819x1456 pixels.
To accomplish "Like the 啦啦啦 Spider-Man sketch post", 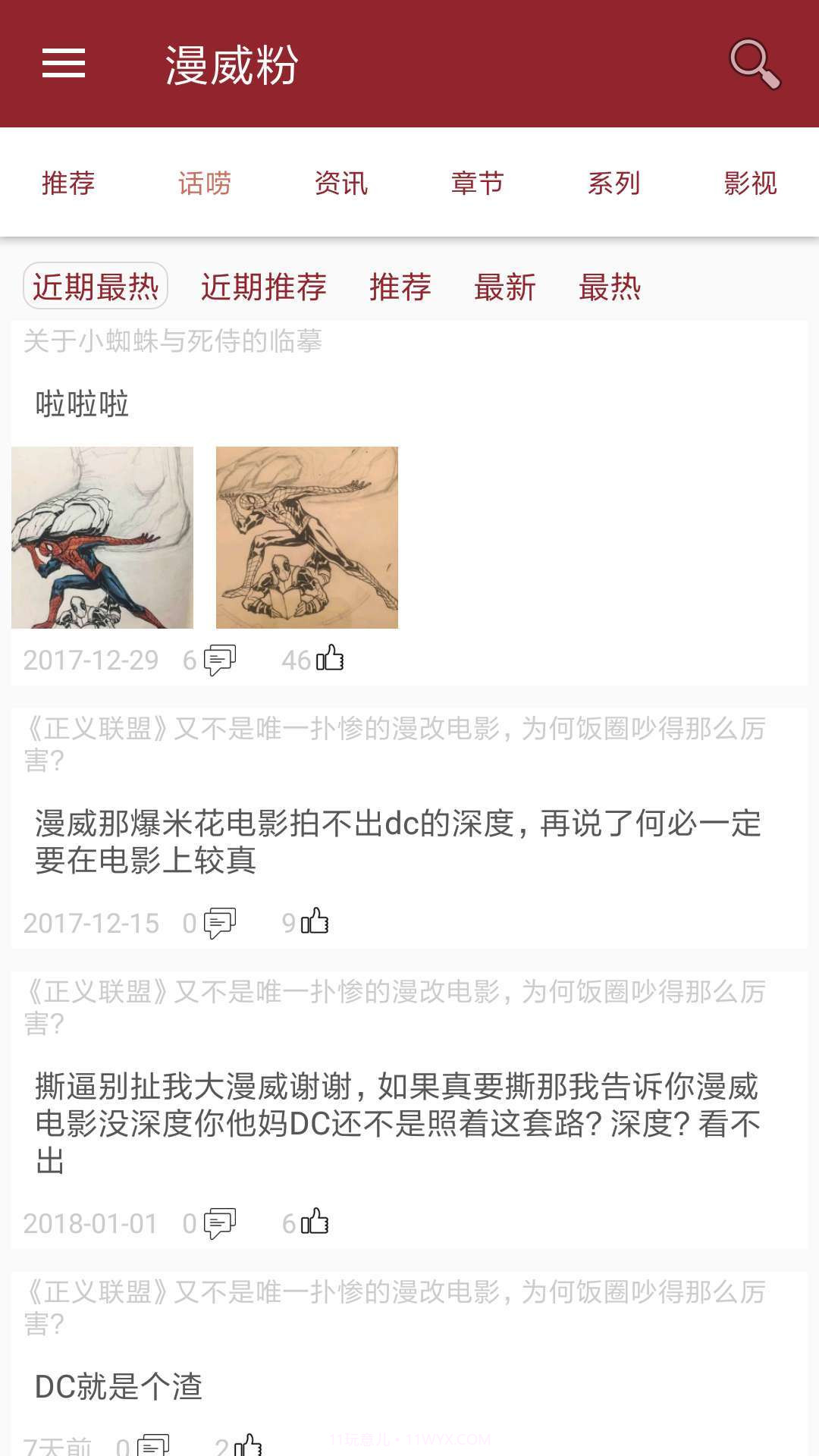I will click(x=331, y=659).
